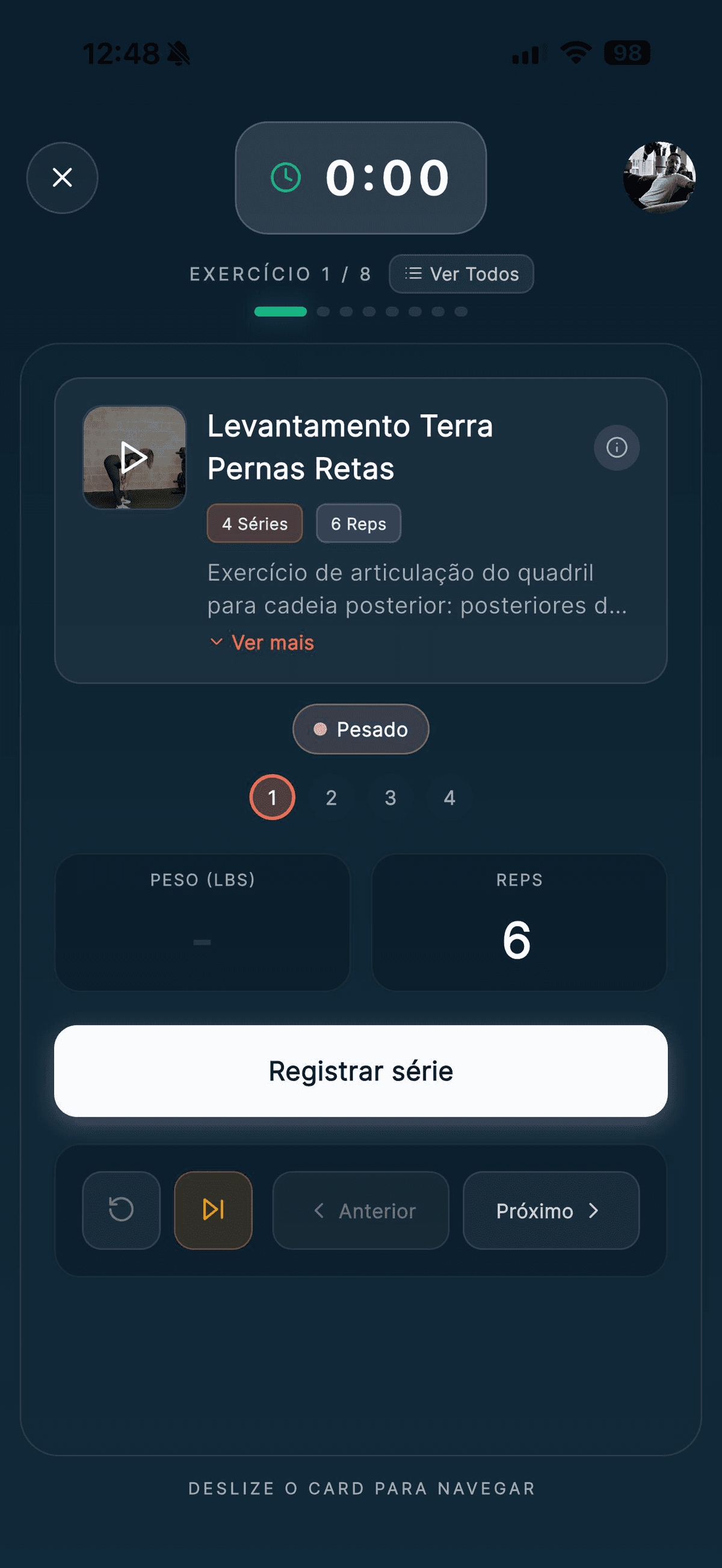Close the workout session

point(62,178)
